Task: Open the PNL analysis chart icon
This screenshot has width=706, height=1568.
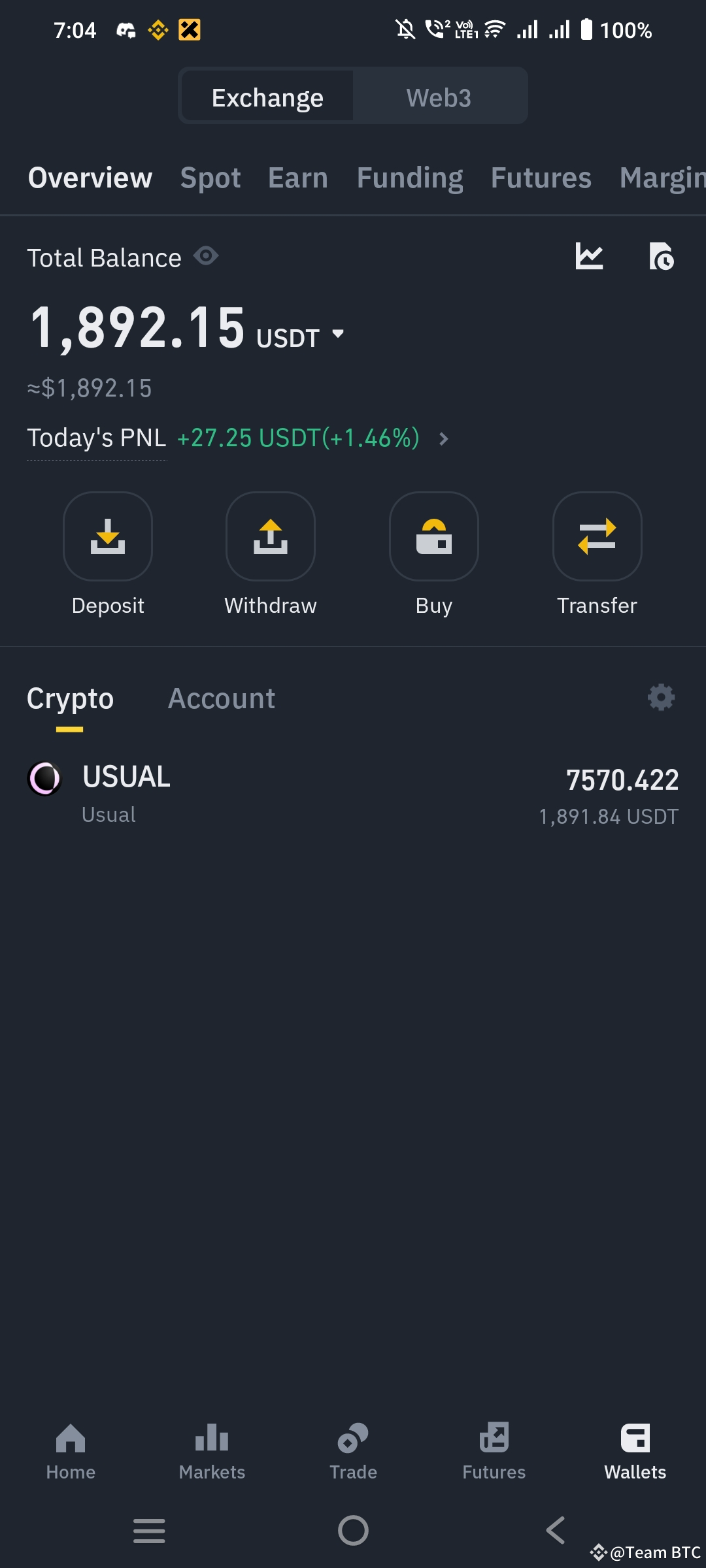Action: [x=589, y=257]
